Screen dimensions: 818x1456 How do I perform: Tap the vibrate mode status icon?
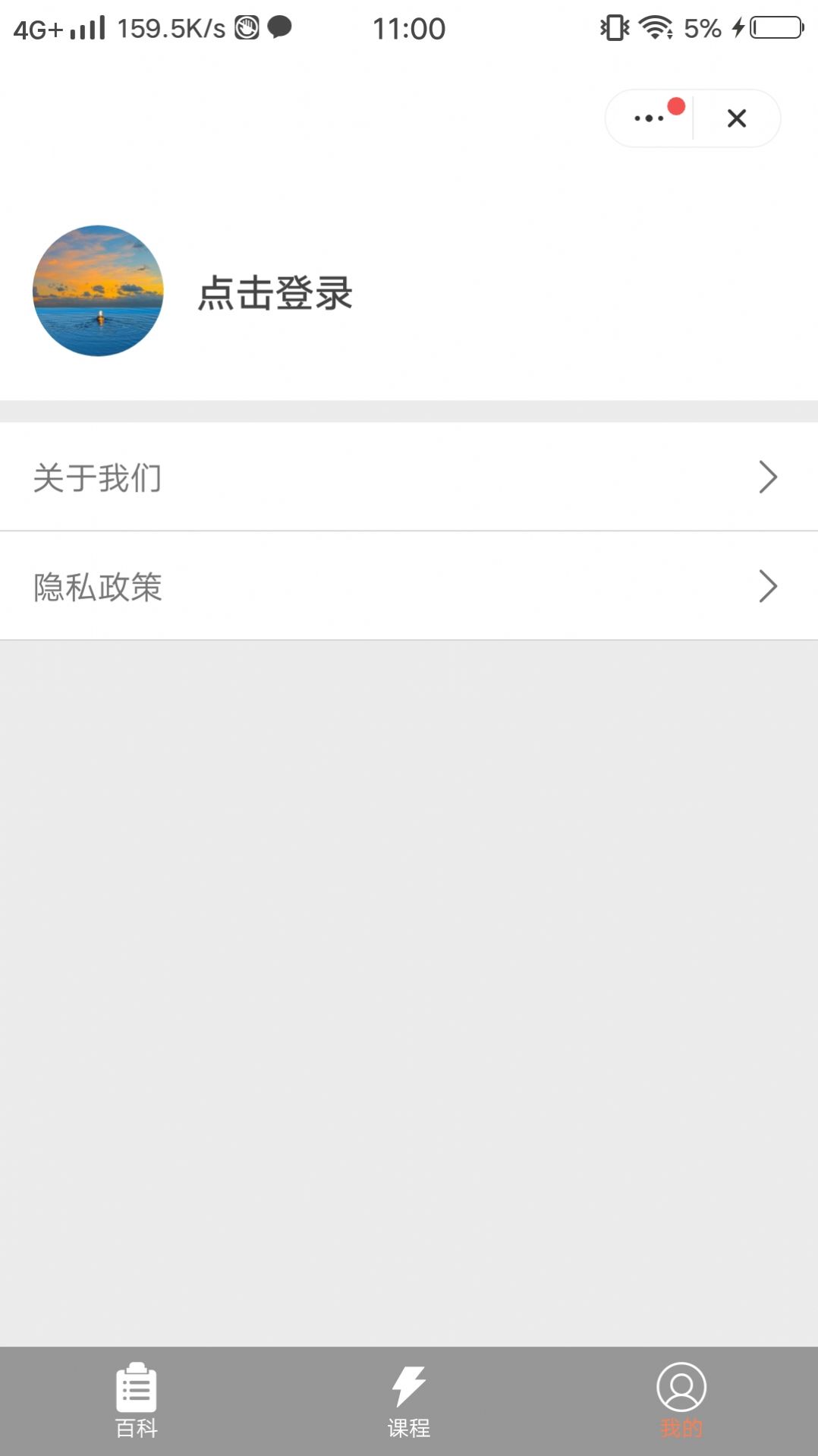click(x=615, y=27)
